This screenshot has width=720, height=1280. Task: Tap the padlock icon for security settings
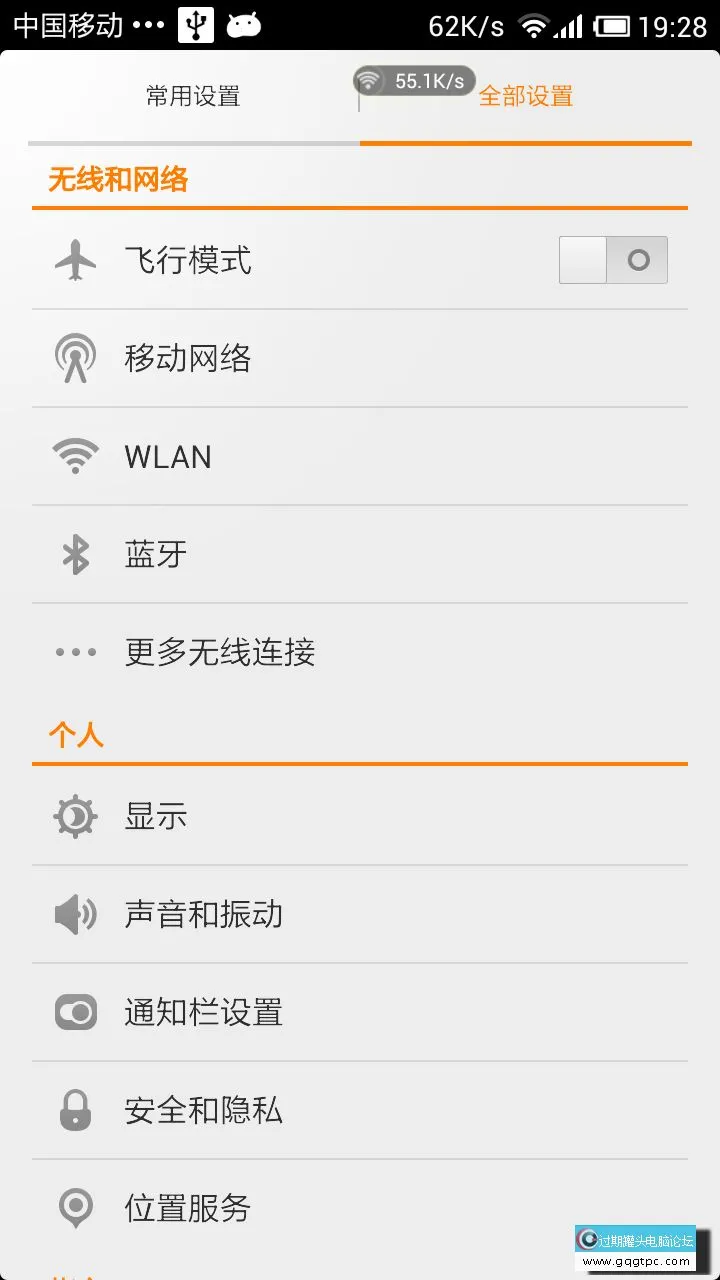(73, 1110)
